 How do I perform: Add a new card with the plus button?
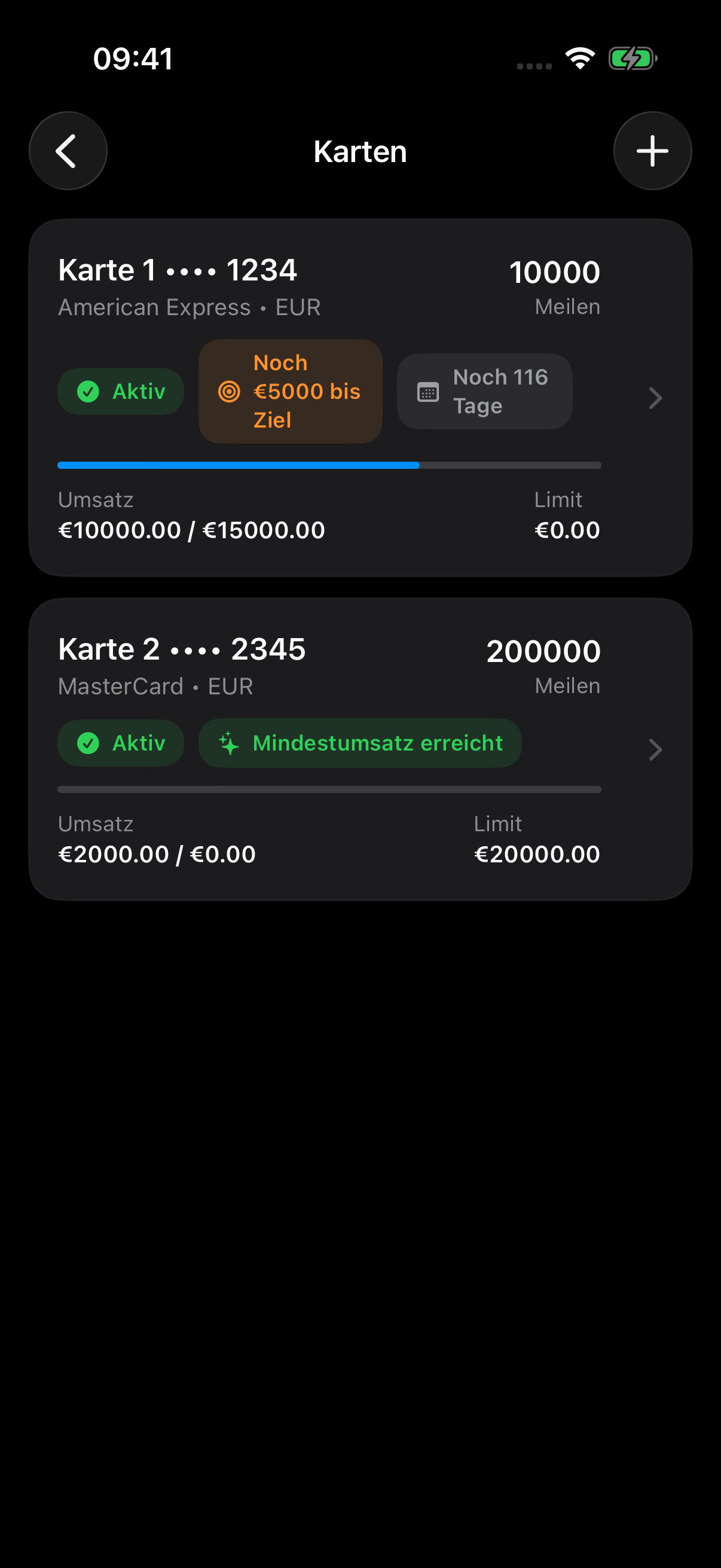click(x=652, y=151)
